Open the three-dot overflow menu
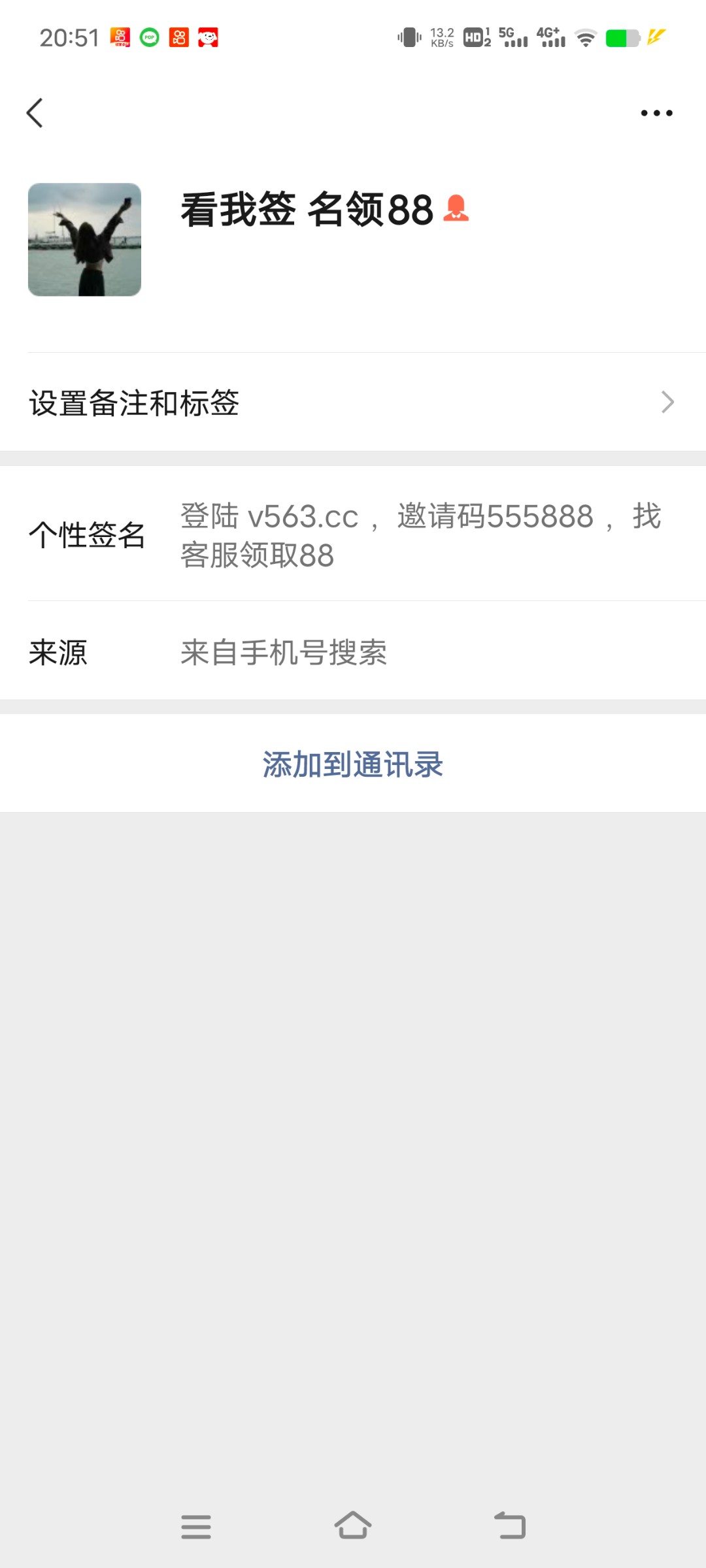Screen dimensions: 706x1568 click(656, 113)
